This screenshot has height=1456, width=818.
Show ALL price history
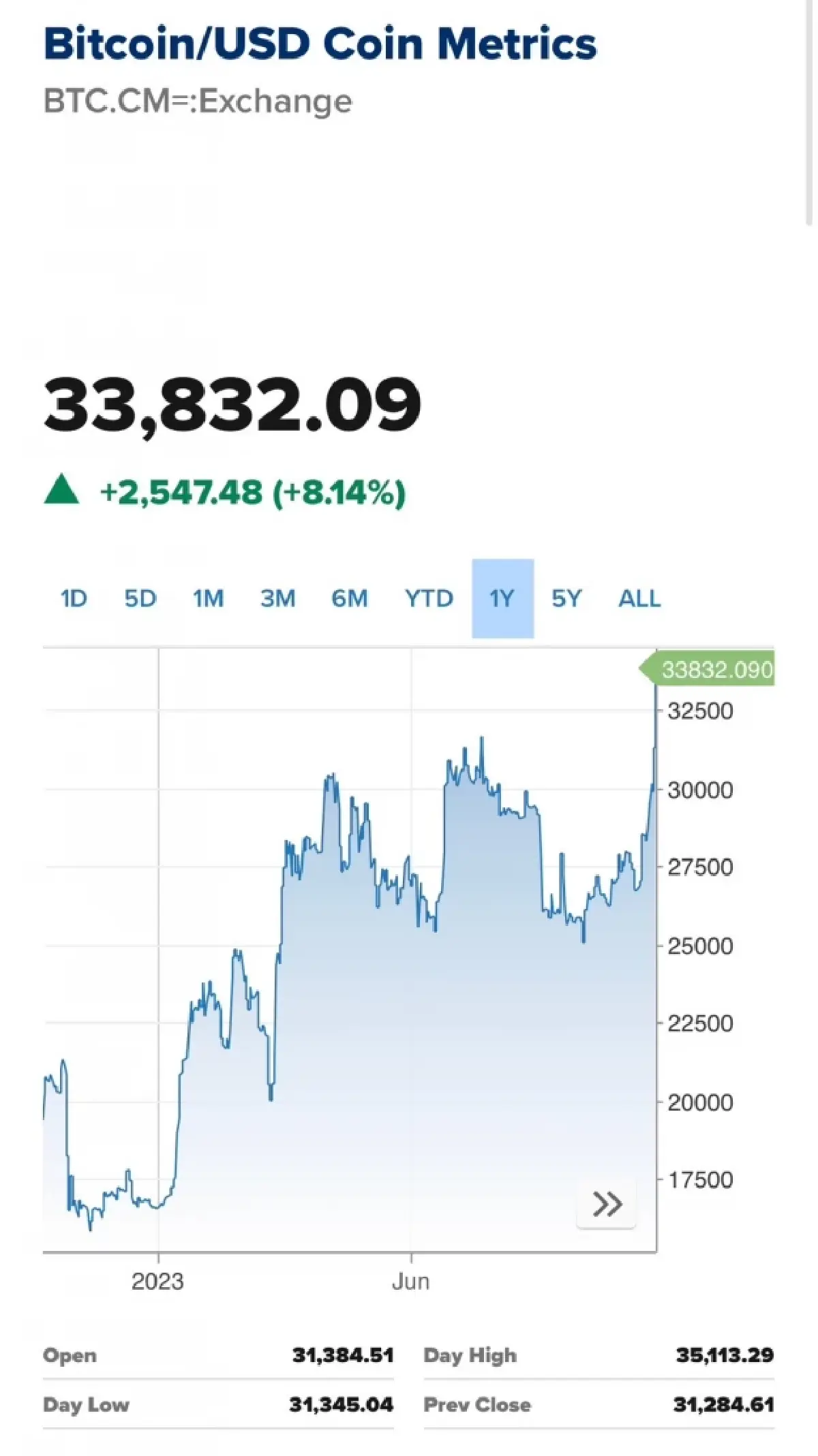pyautogui.click(x=639, y=599)
